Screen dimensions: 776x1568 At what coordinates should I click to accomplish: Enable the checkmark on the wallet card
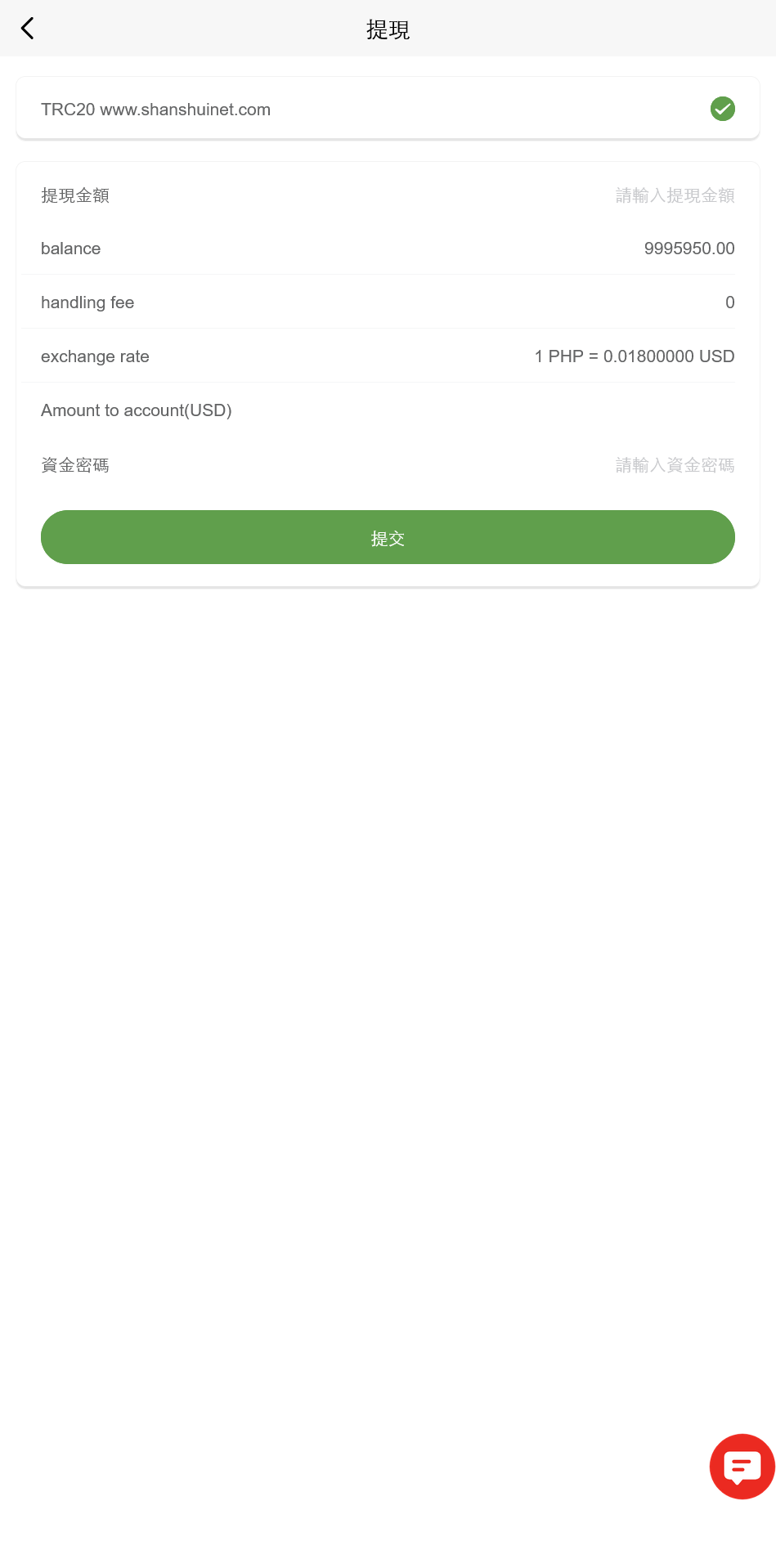tap(722, 108)
